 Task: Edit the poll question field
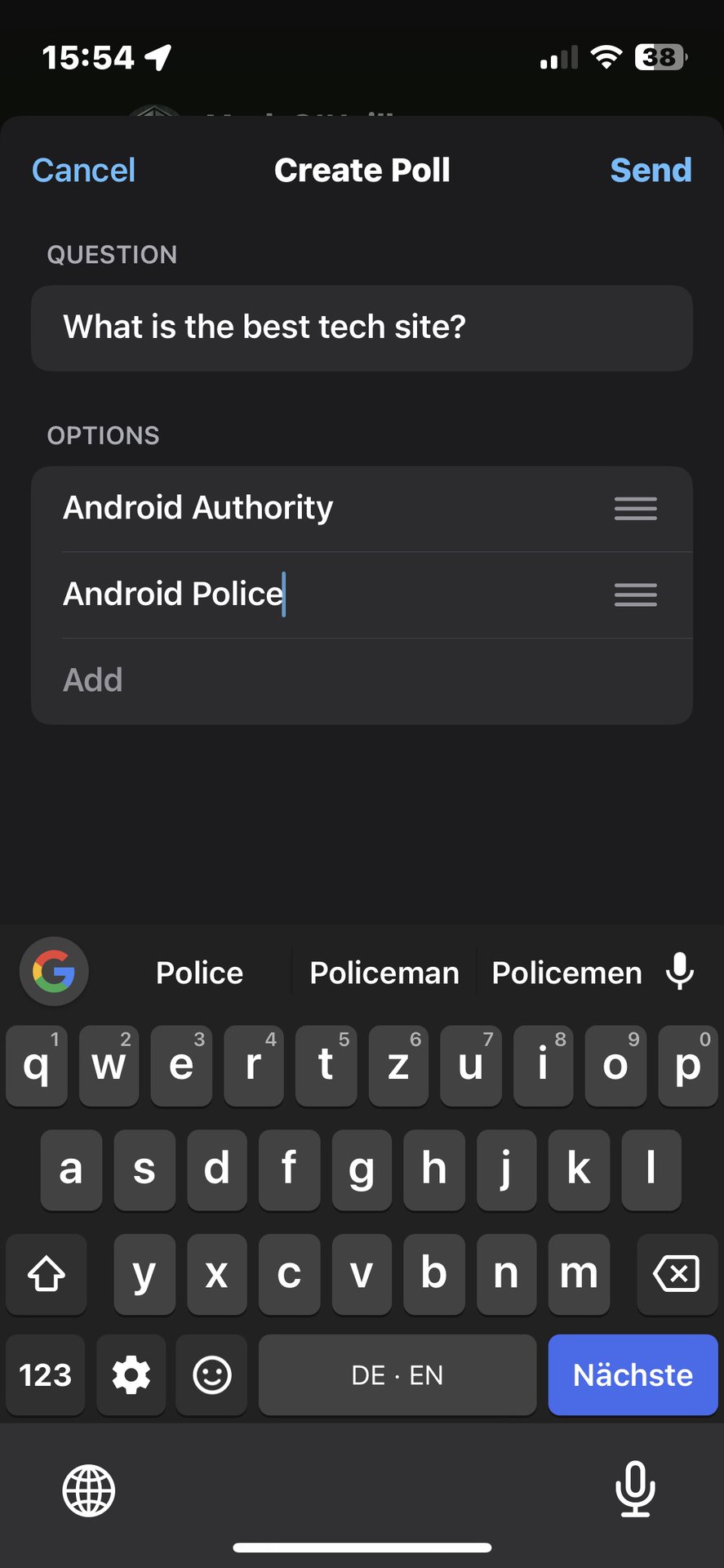[362, 327]
